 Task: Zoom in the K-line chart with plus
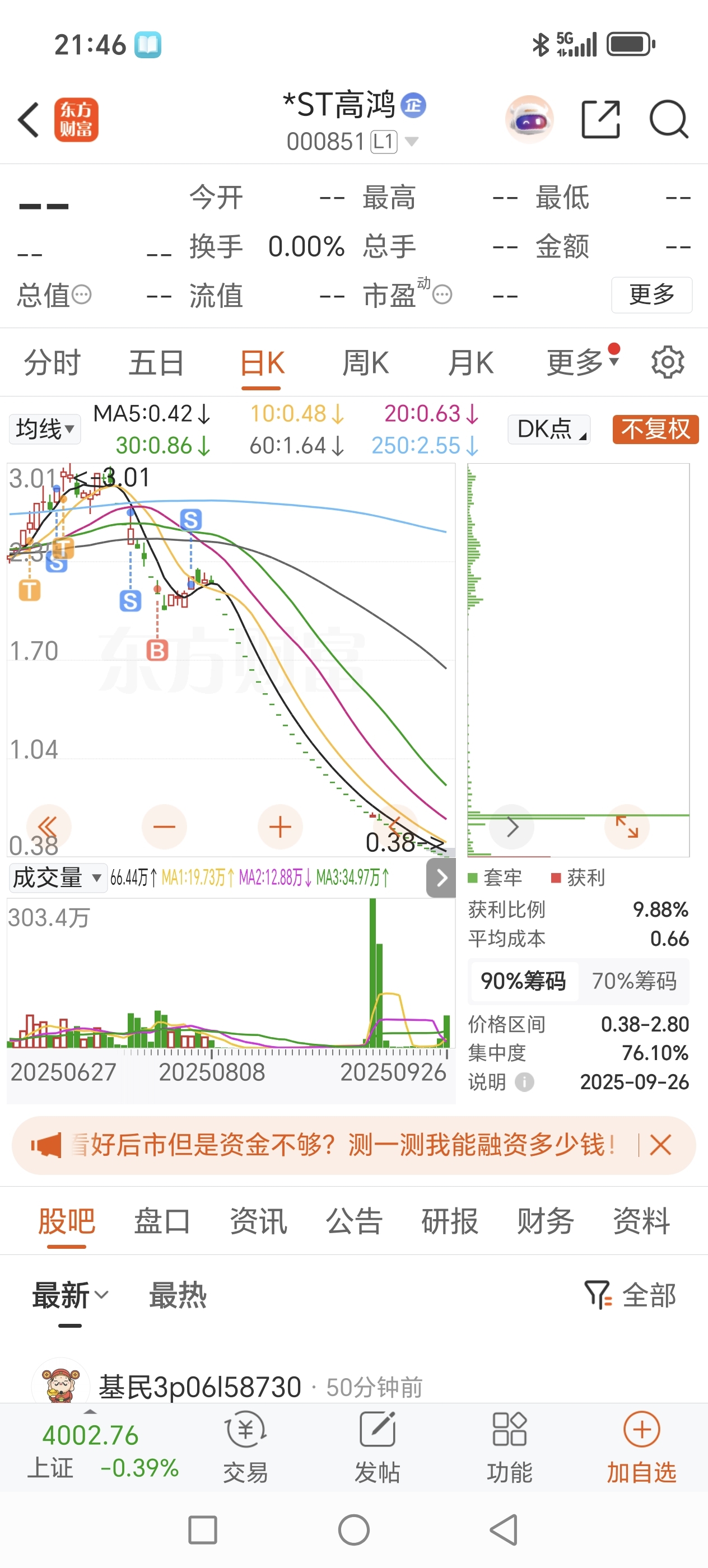pos(280,827)
